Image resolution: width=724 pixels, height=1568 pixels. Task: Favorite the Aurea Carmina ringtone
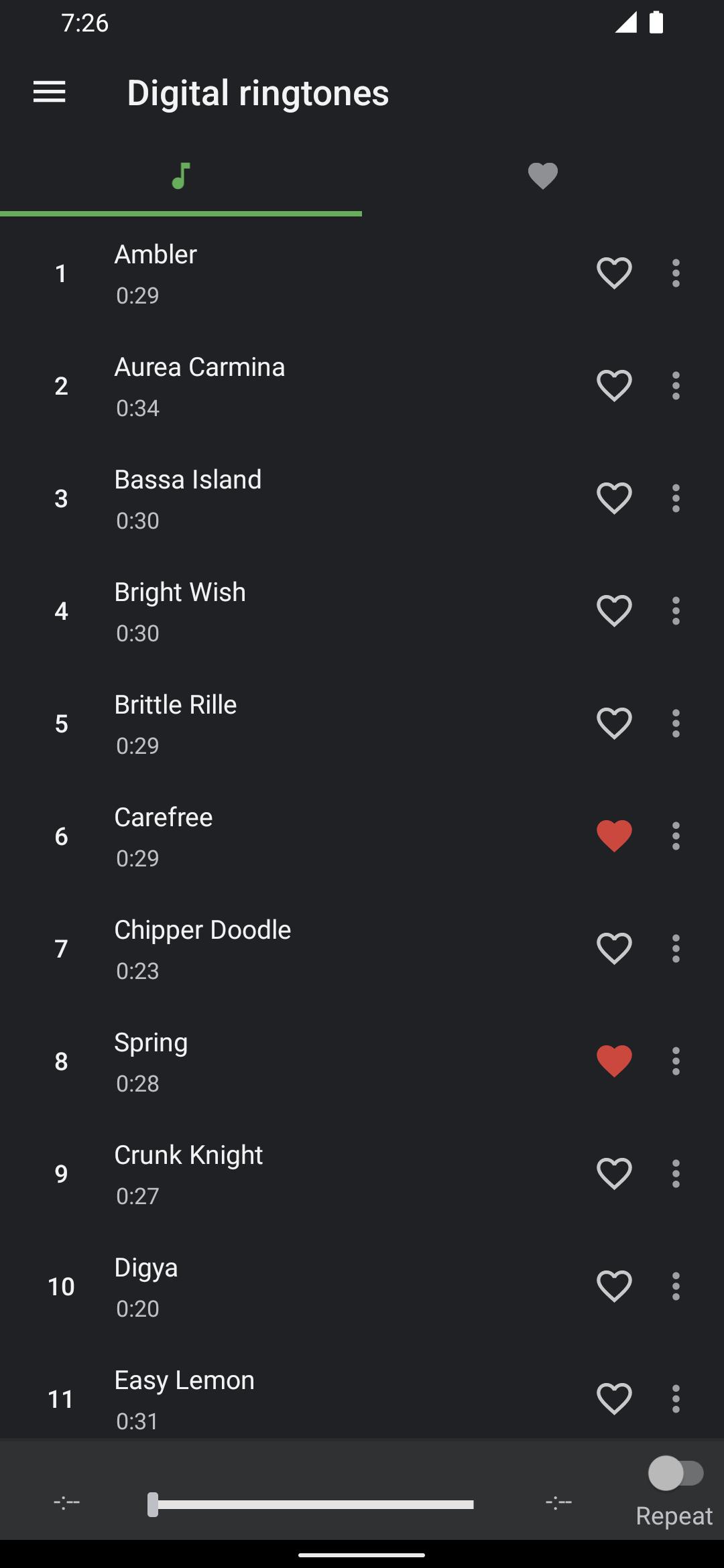click(x=614, y=386)
